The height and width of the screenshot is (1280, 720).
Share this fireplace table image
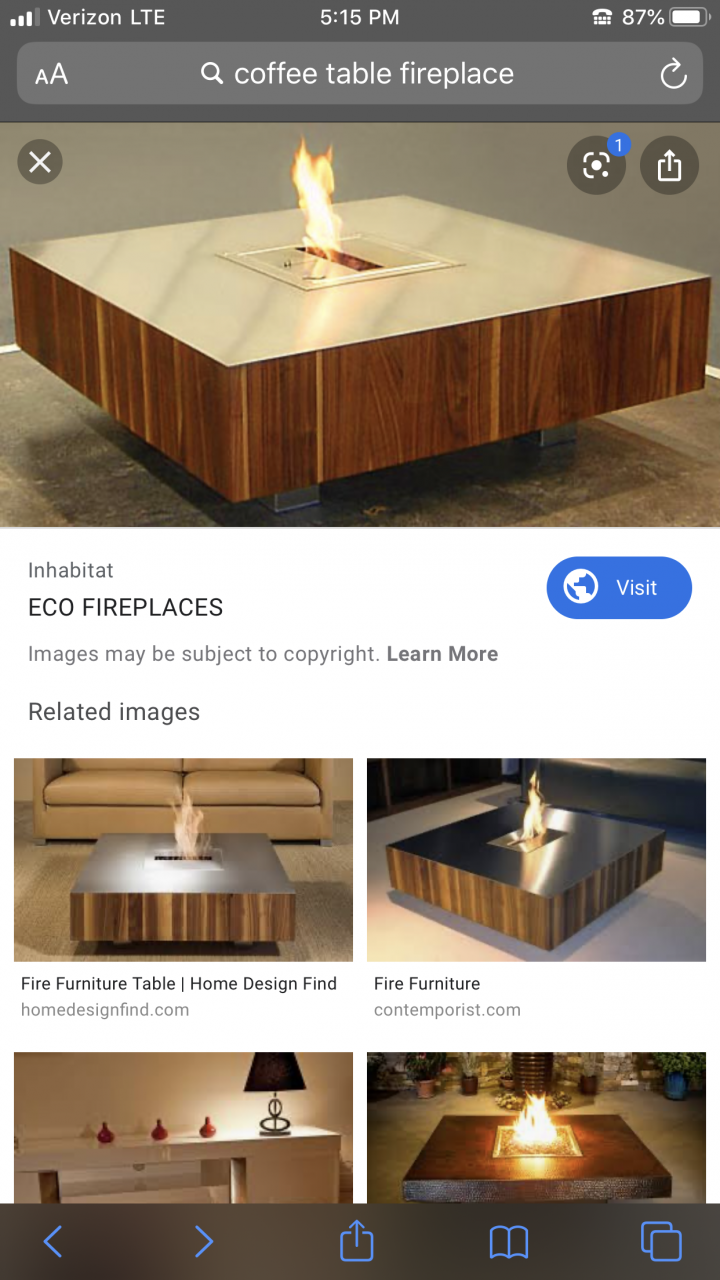pyautogui.click(x=669, y=166)
